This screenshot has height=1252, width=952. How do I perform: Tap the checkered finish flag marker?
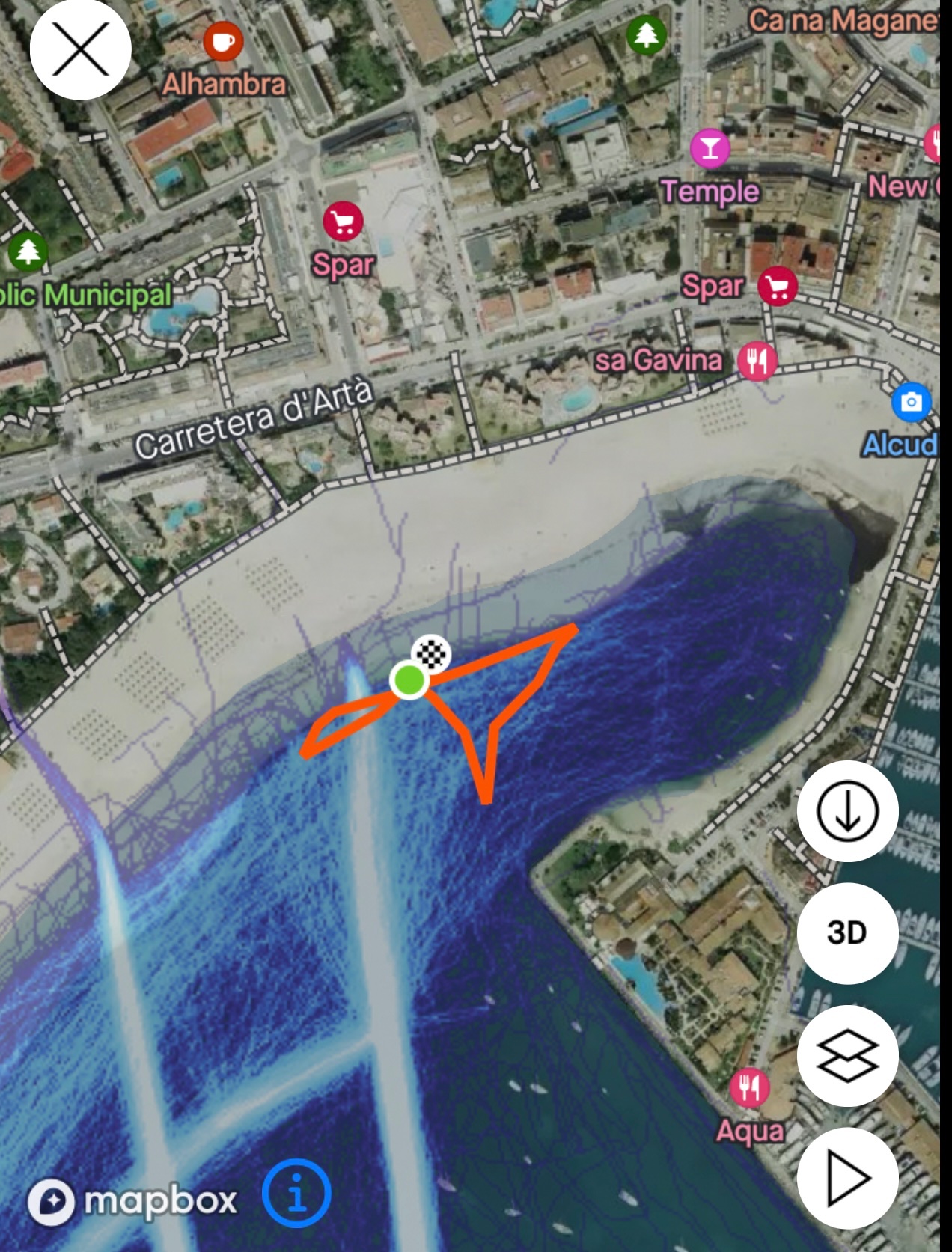[x=432, y=654]
